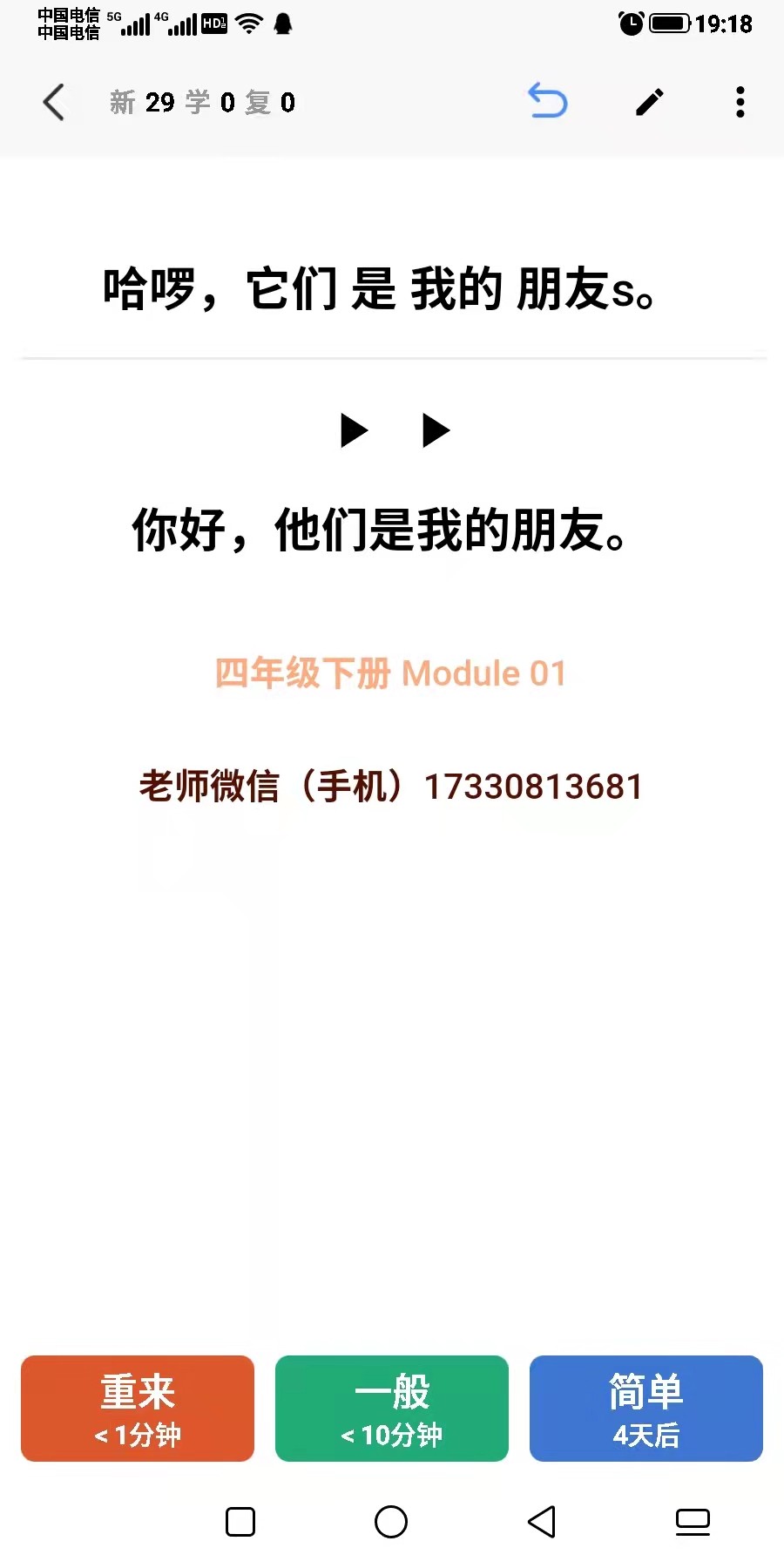This screenshot has width=784, height=1568.
Task: Rate card as 一般 (under 10 minutes)
Action: click(x=392, y=1409)
